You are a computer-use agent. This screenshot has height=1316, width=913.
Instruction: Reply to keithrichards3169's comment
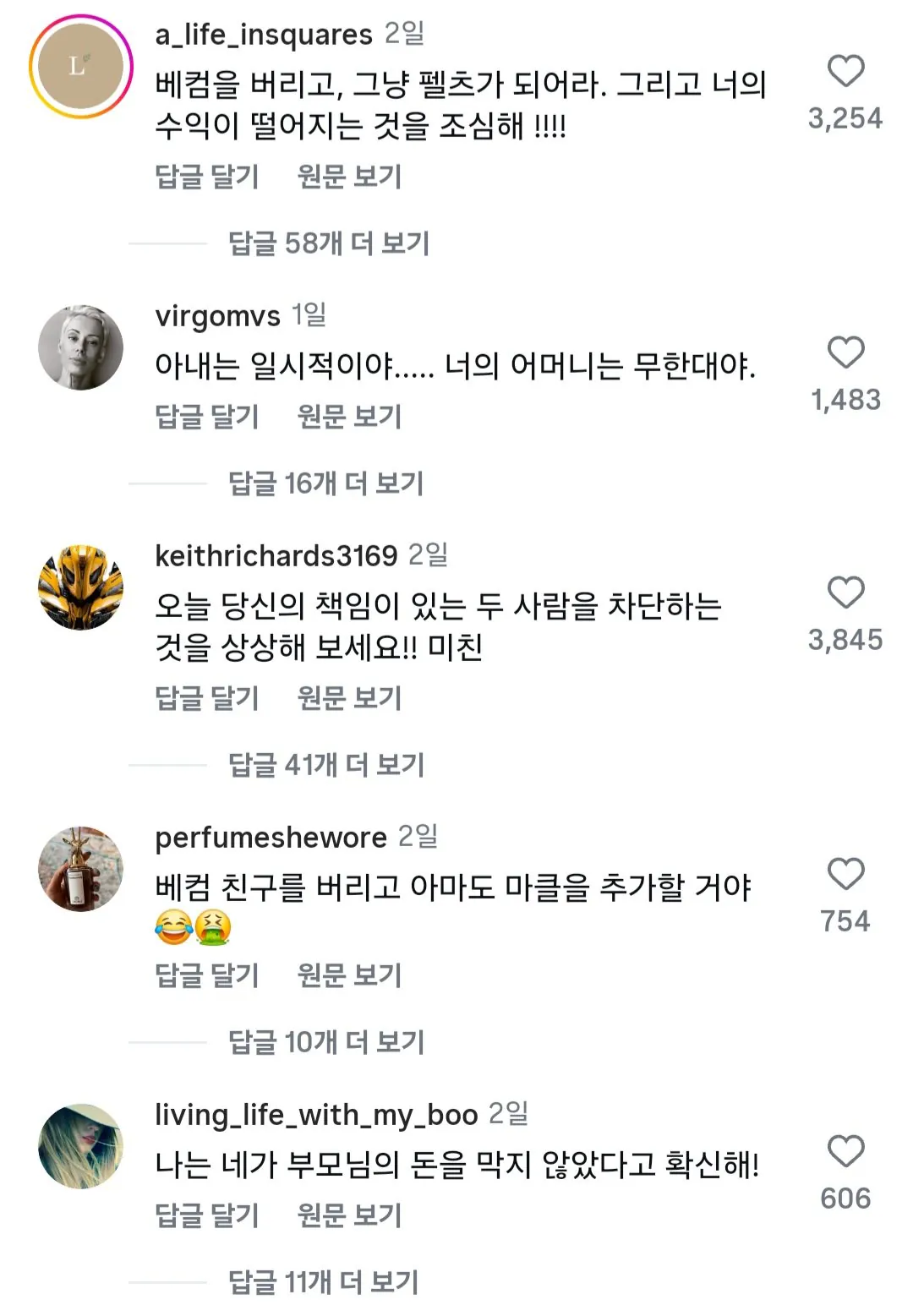pos(207,698)
